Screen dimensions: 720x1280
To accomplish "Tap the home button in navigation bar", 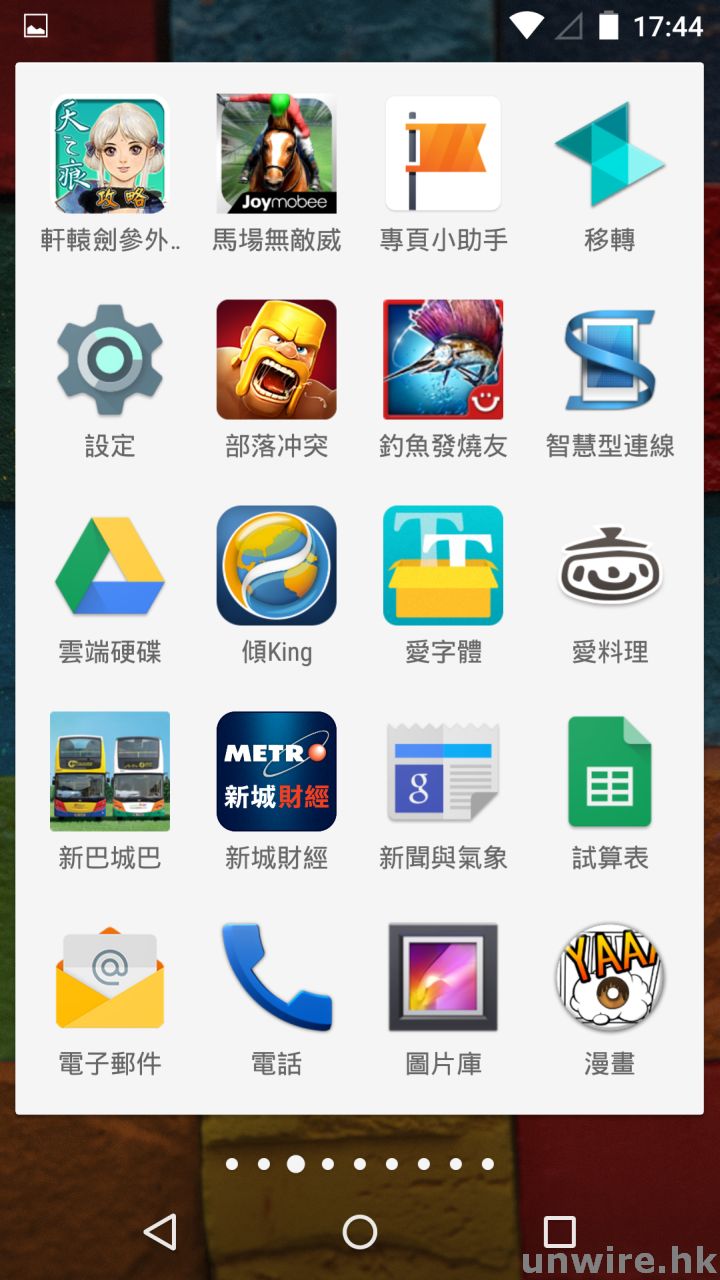I will coord(360,1232).
